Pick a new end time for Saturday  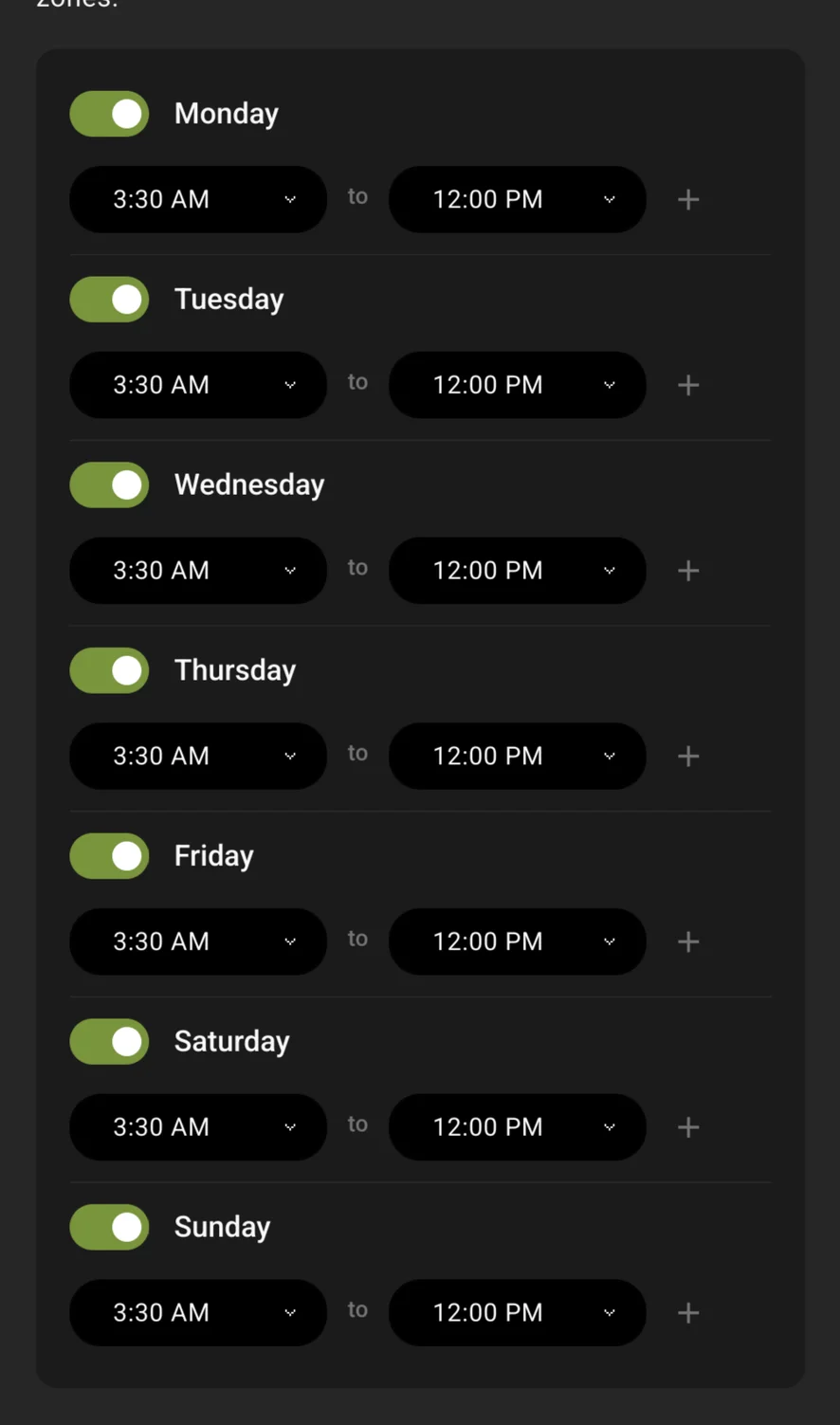517,1127
